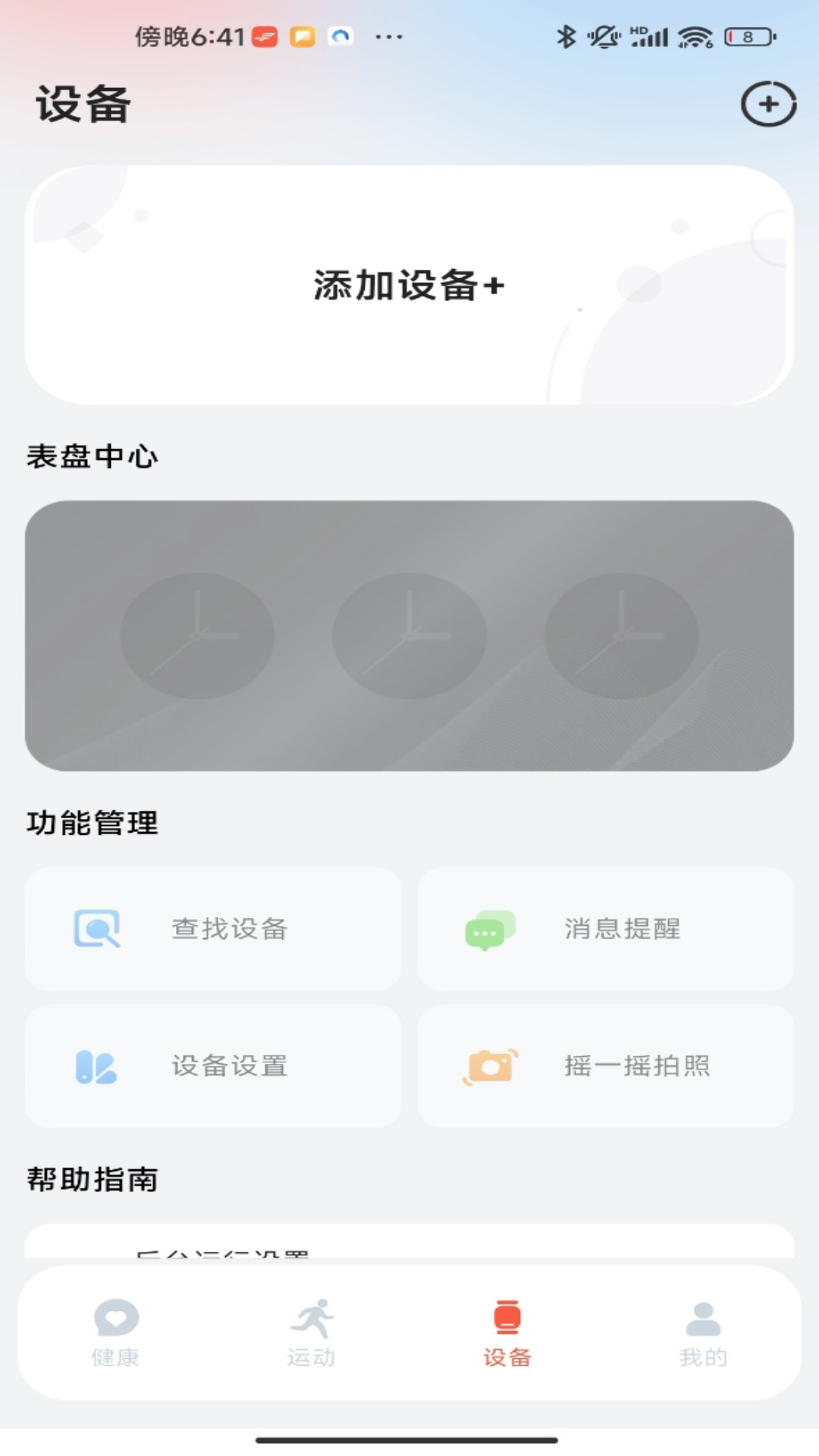Open device settings (设备设置)
Screen dimensions: 819x1456
click(212, 1065)
